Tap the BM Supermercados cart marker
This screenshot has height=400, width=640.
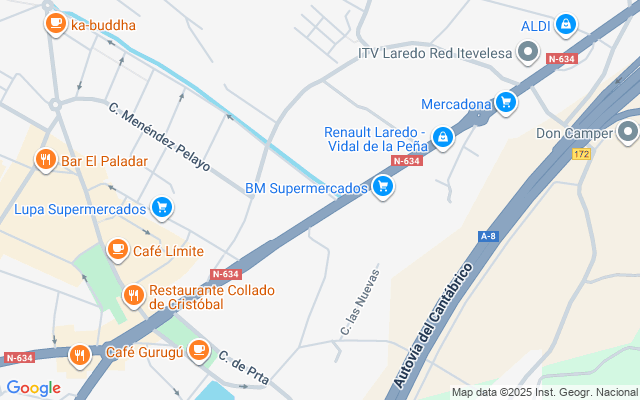click(382, 186)
